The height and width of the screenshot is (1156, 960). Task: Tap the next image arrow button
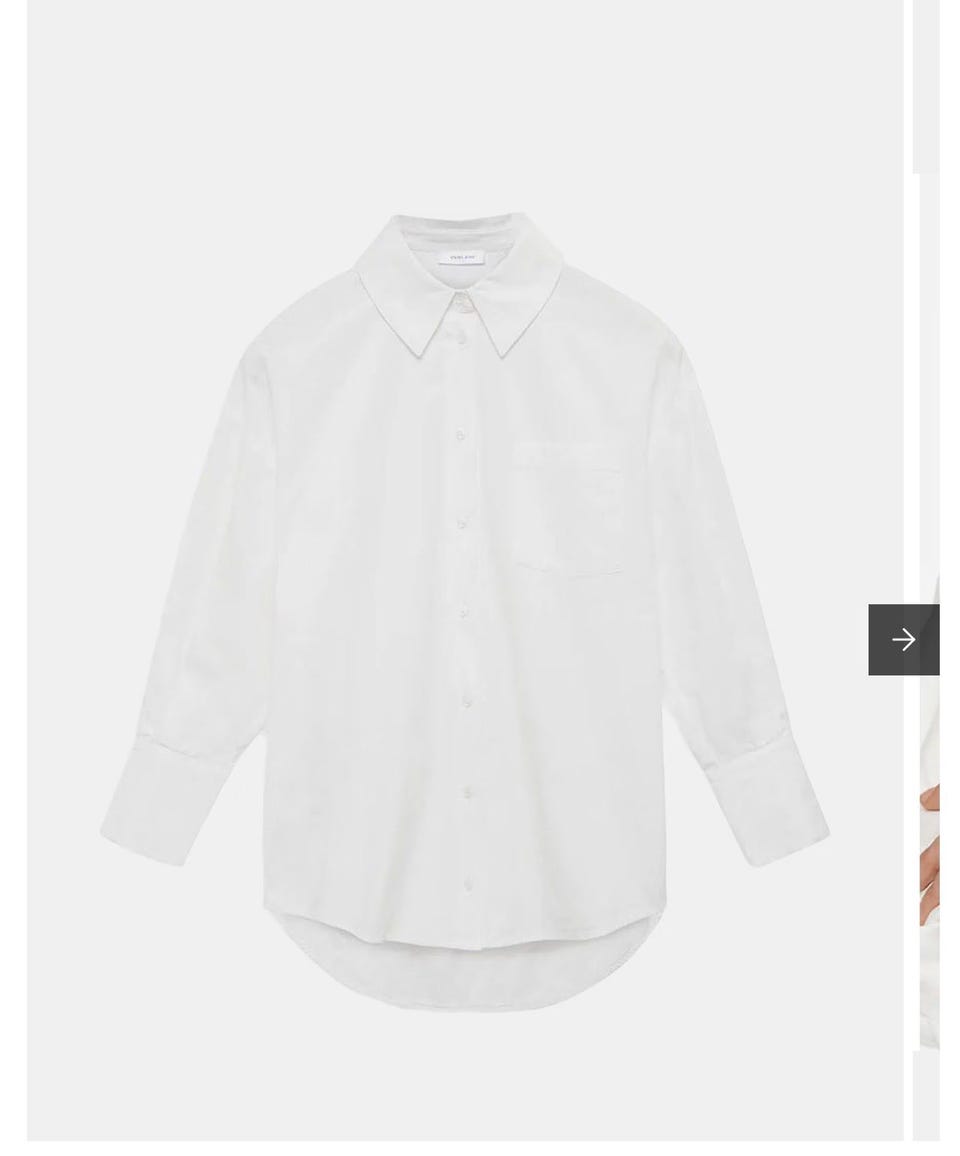903,639
